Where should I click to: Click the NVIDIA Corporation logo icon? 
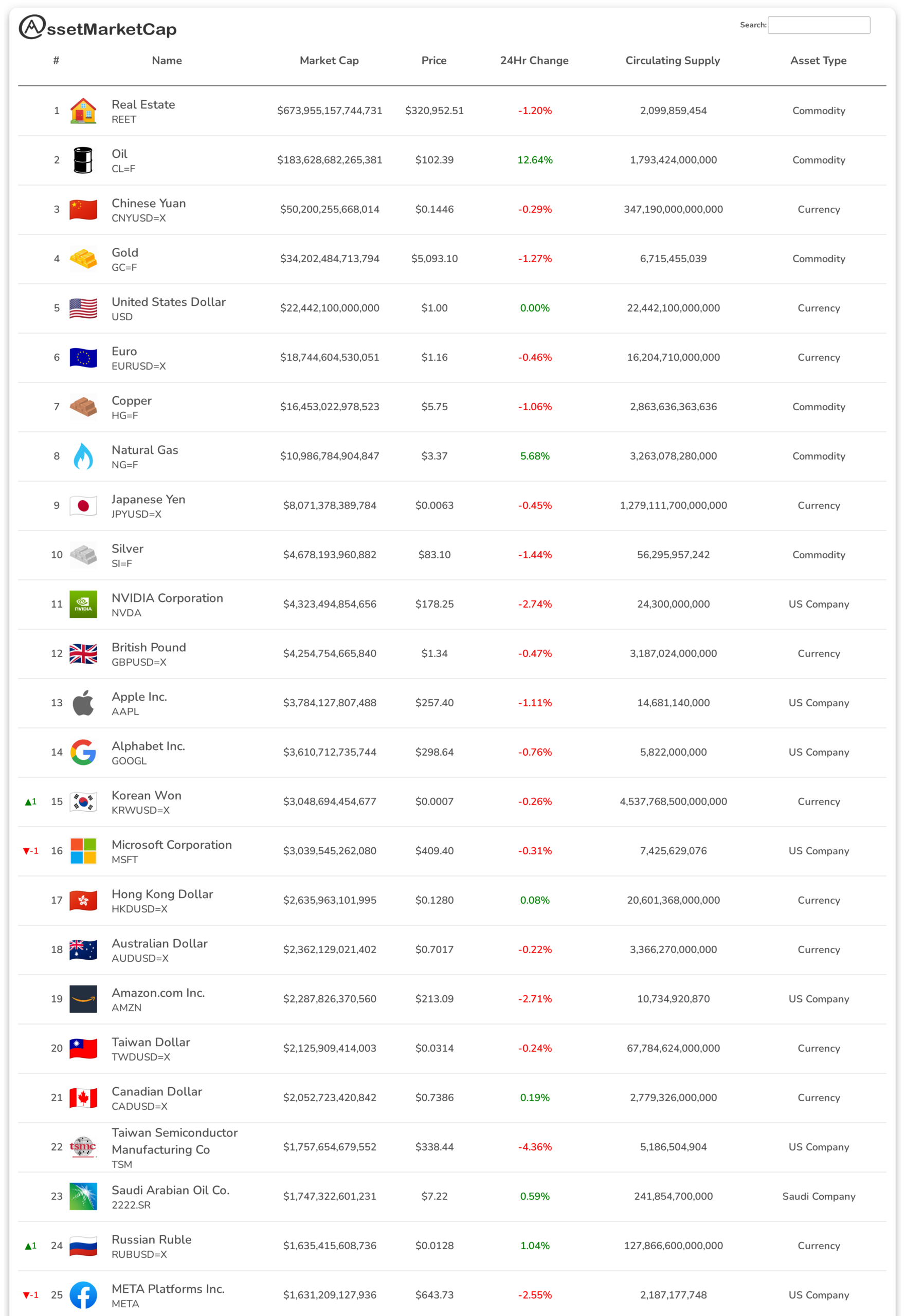[83, 604]
